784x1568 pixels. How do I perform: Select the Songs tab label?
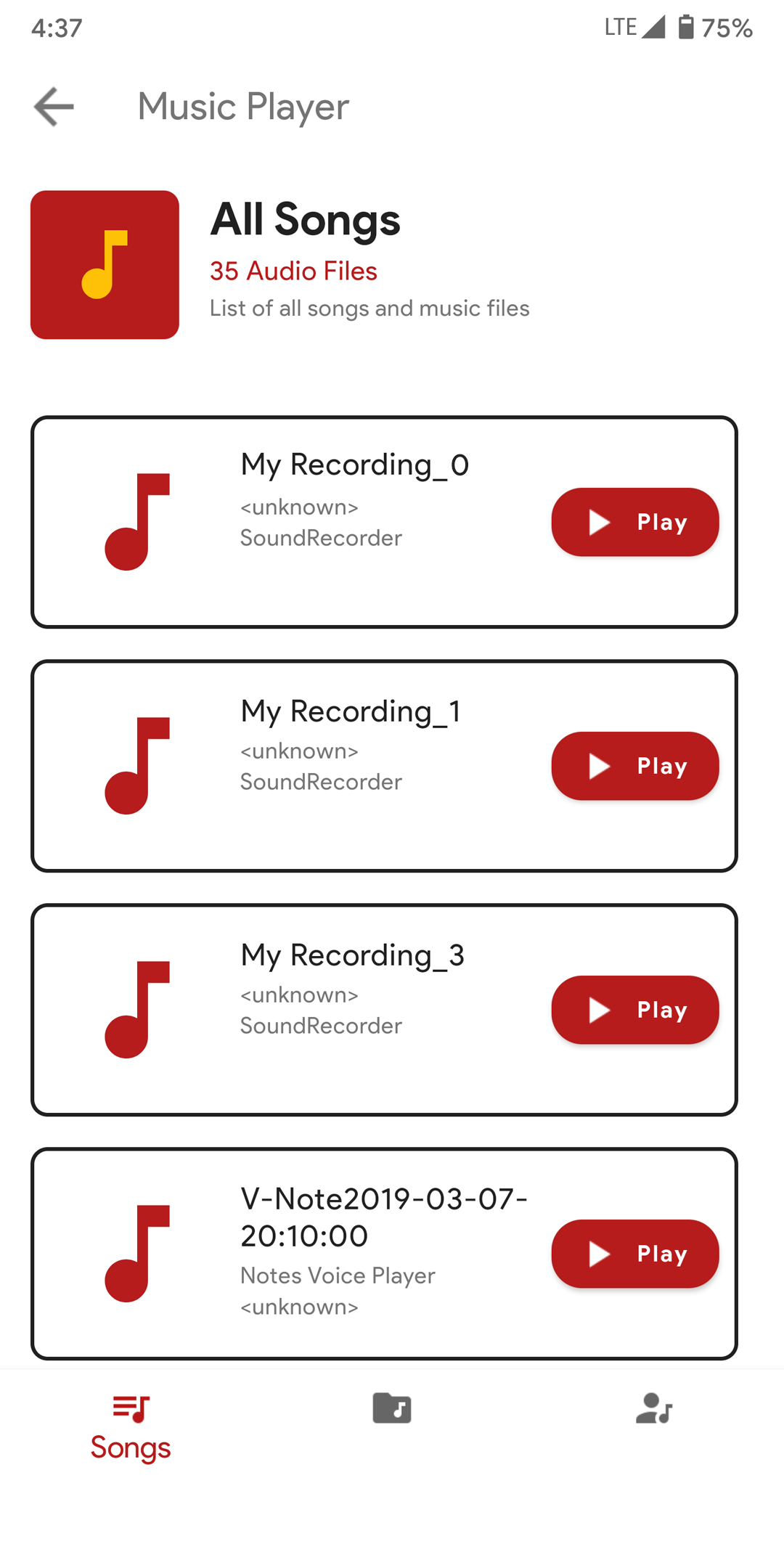[131, 1448]
